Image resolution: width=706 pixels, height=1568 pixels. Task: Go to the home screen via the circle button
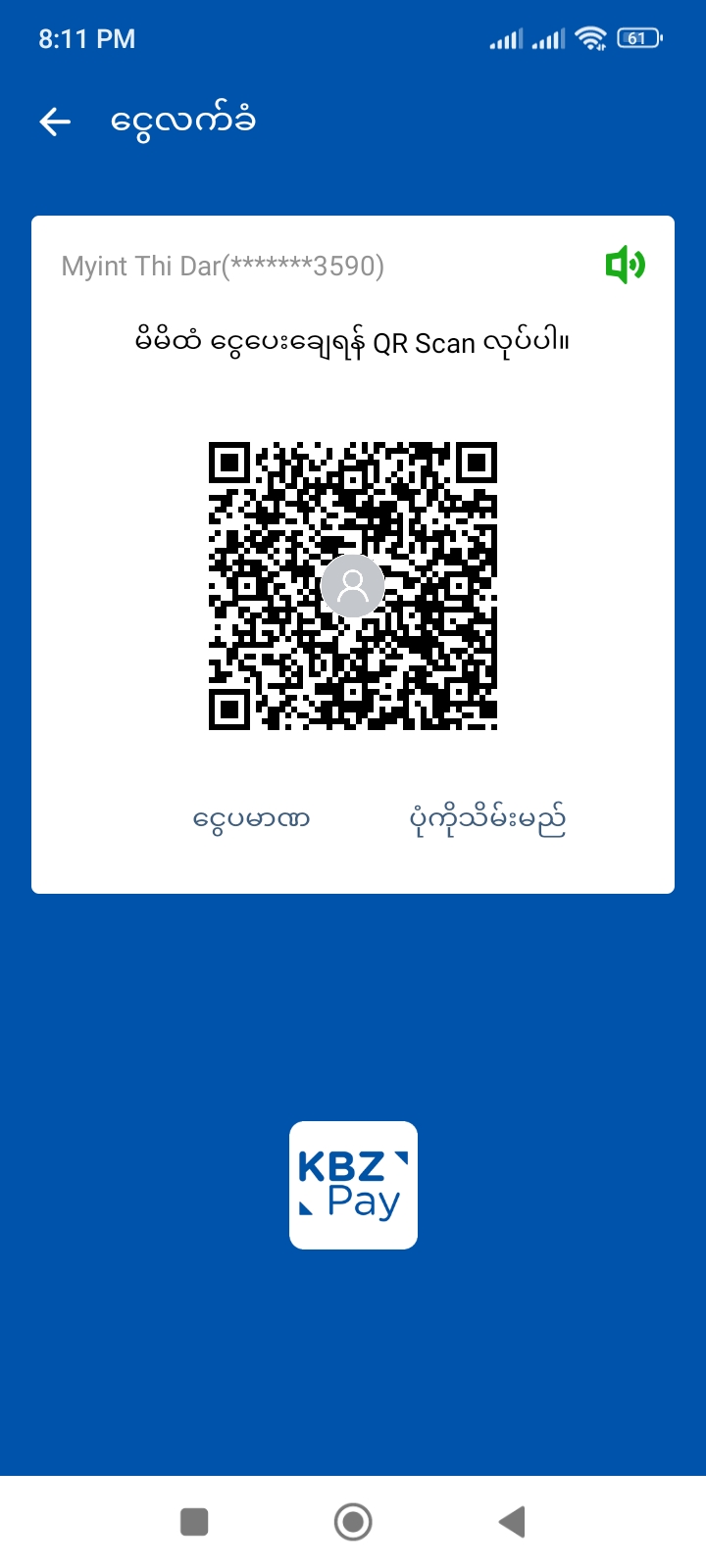tap(353, 1522)
